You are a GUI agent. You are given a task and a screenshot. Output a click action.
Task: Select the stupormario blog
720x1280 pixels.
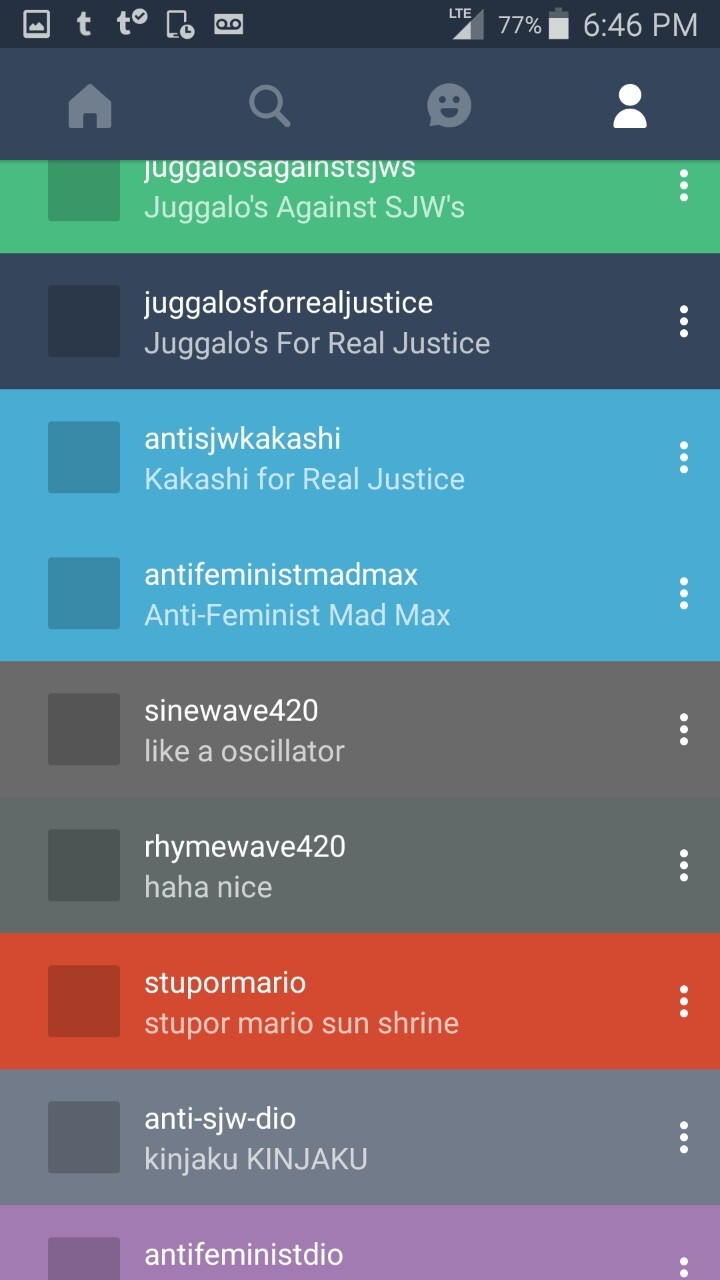point(301,1002)
